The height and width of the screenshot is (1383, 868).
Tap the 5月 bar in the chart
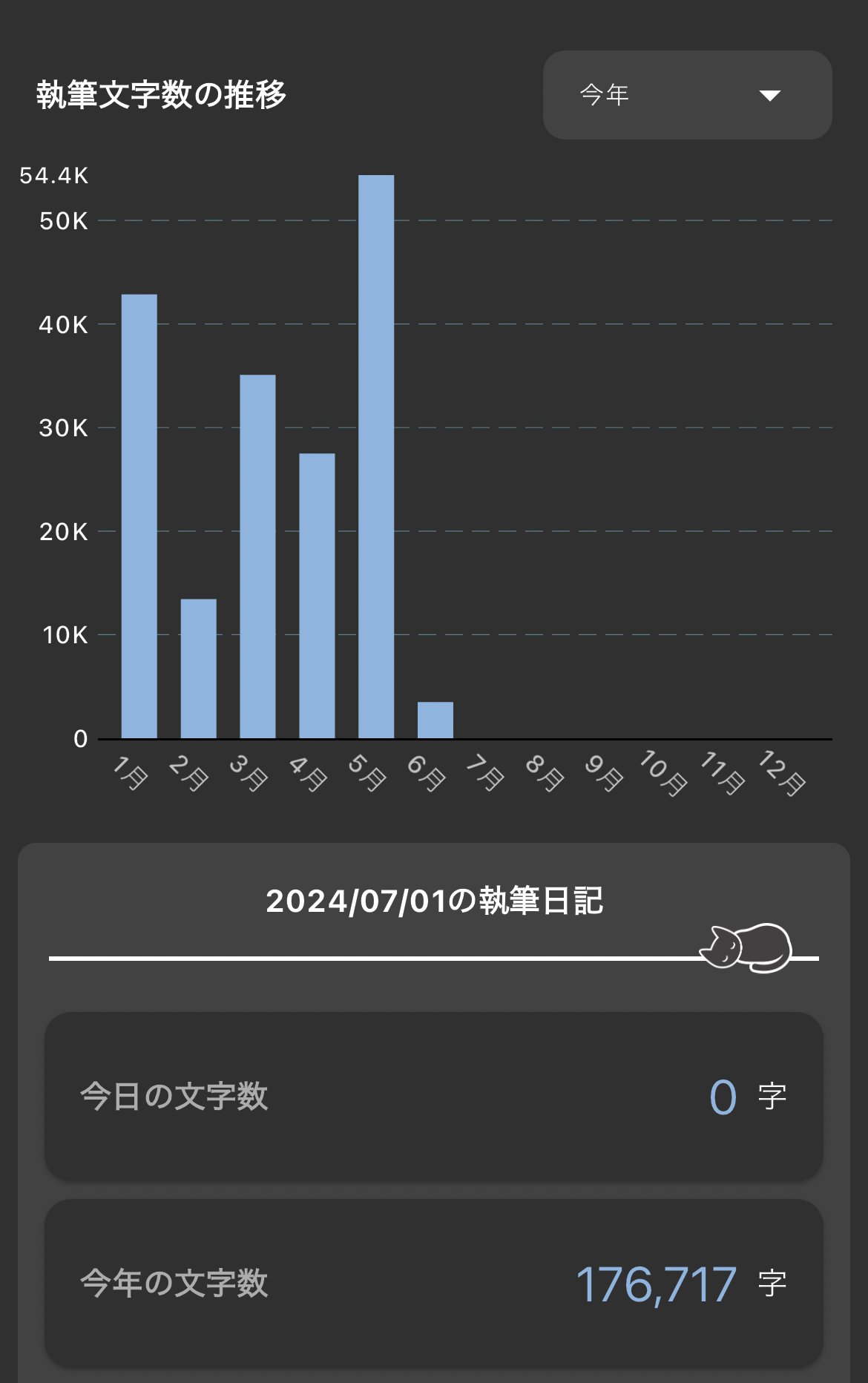(x=376, y=456)
